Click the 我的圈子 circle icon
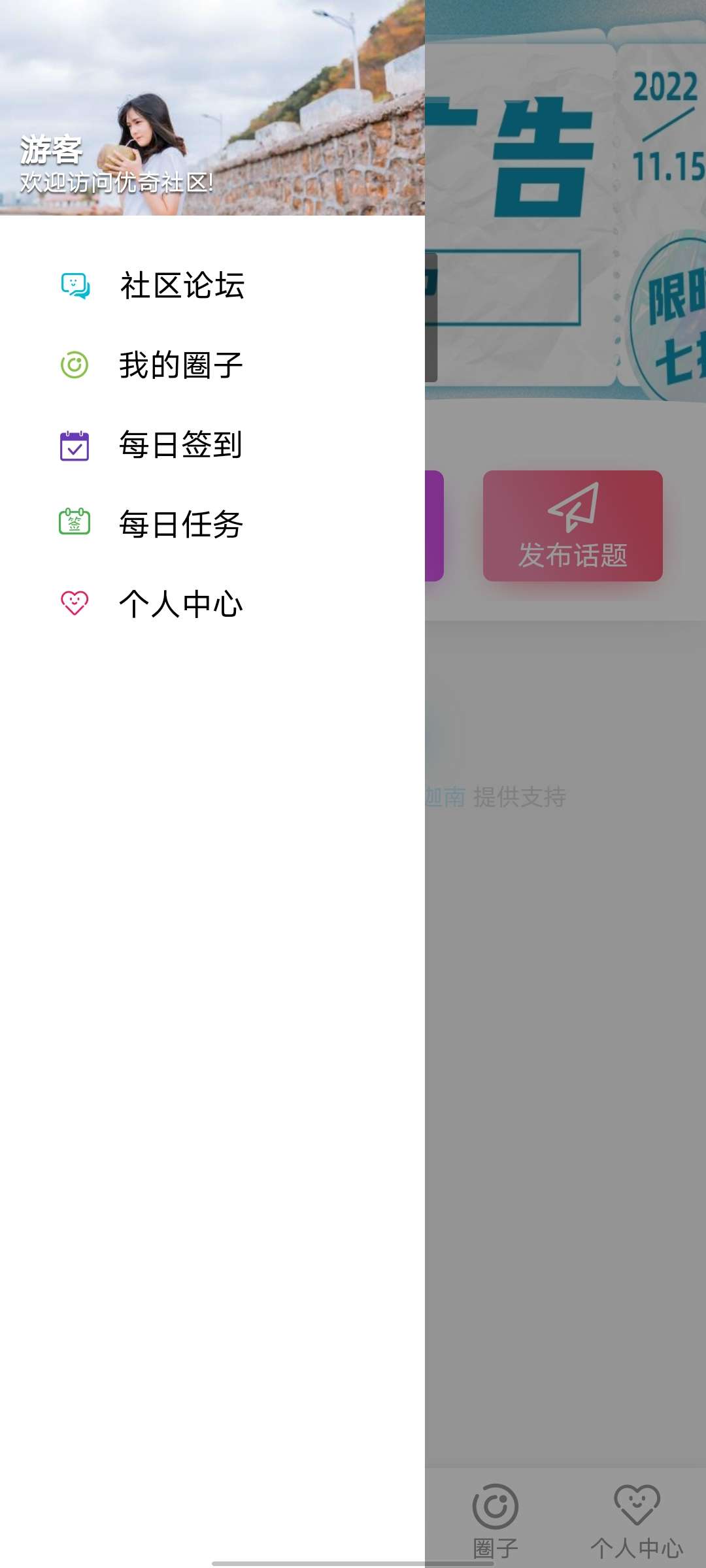This screenshot has height=1568, width=706. (75, 365)
